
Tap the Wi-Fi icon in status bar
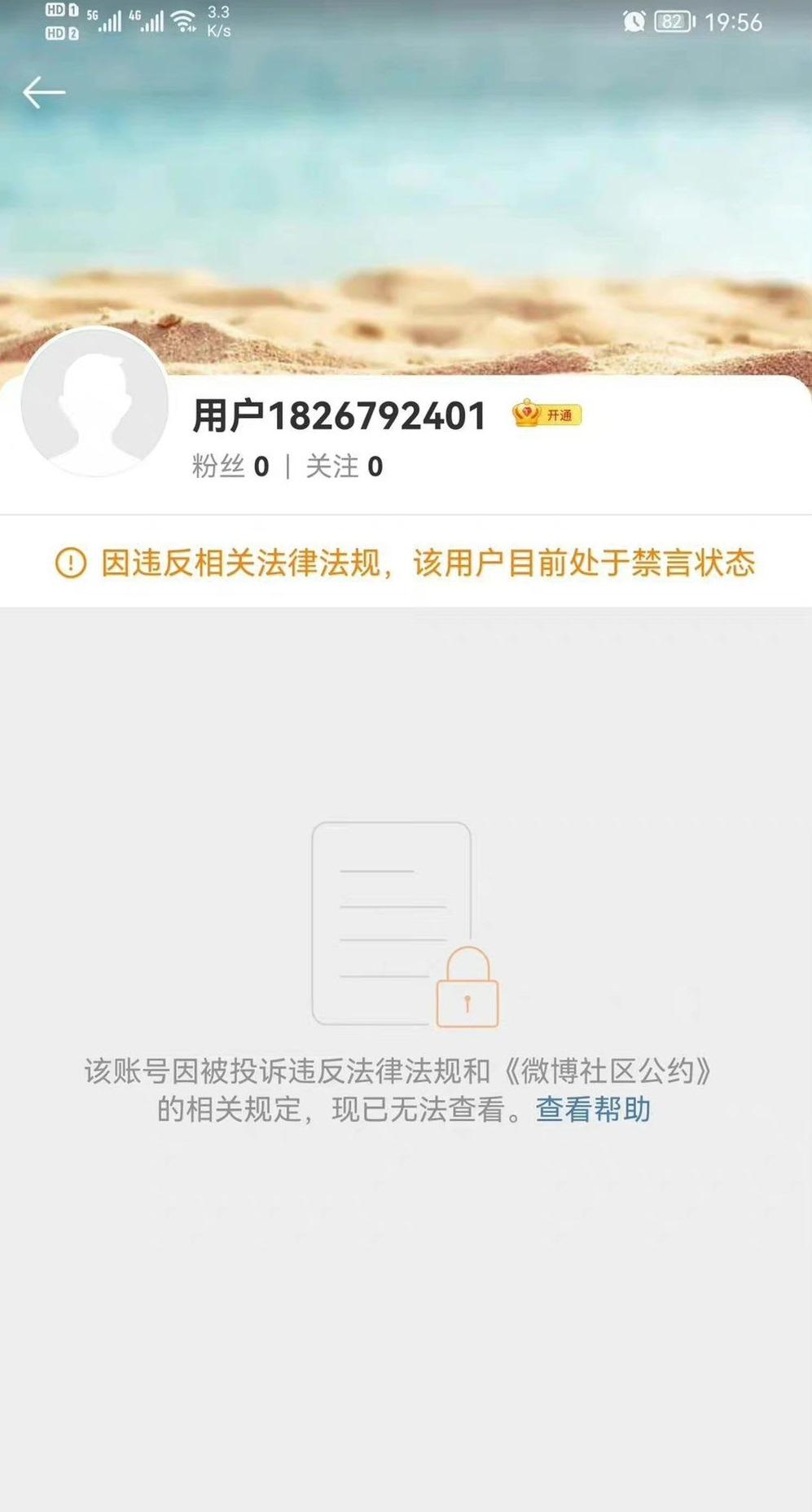pyautogui.click(x=182, y=21)
